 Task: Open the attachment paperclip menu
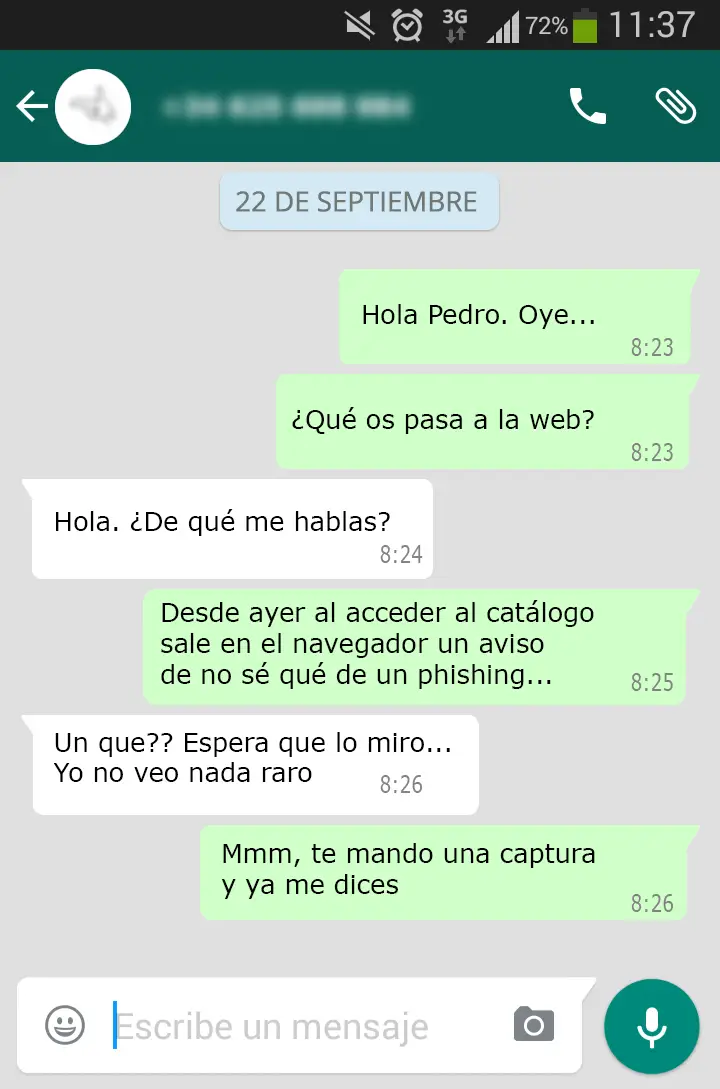point(675,106)
